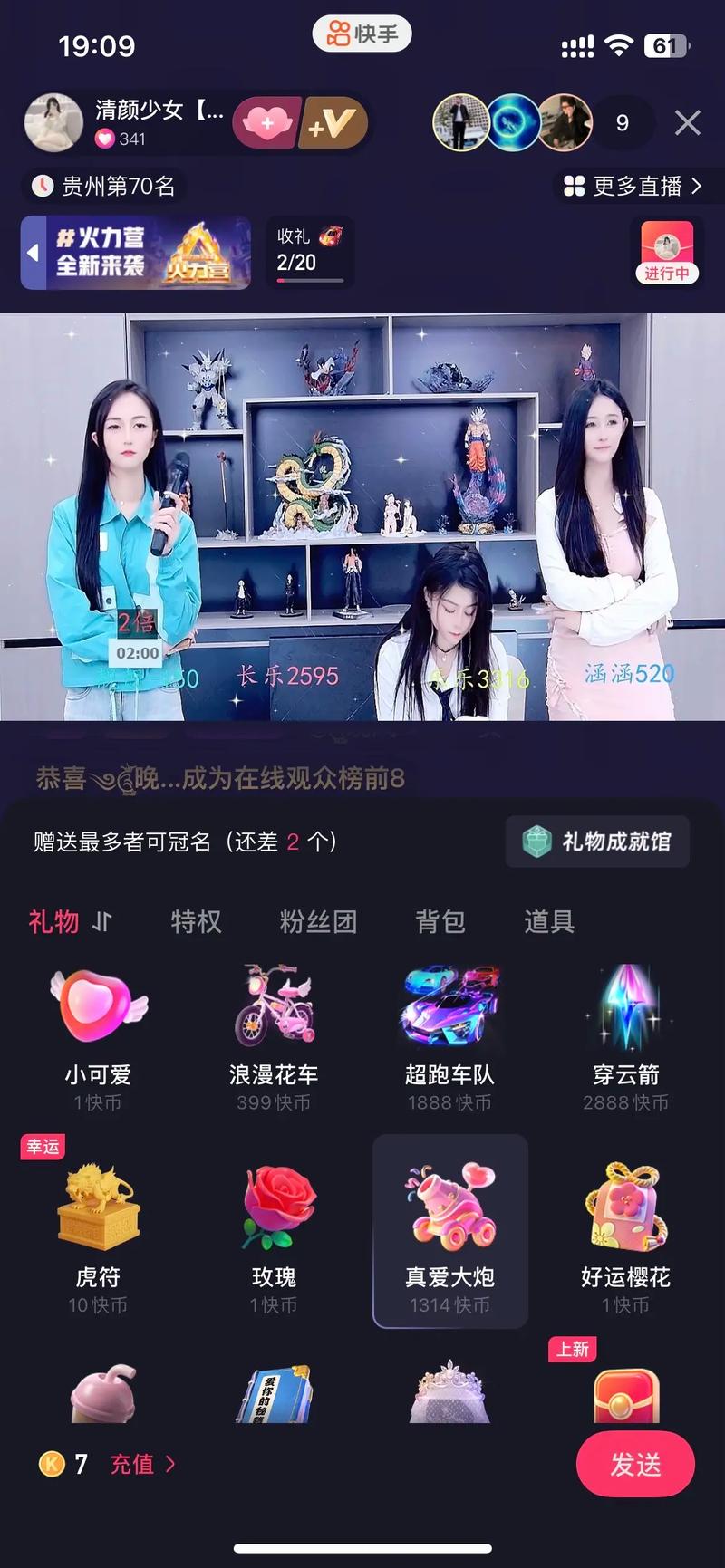Screen dimensions: 725x1568
Task: Switch to the 背包 tab
Action: (441, 922)
